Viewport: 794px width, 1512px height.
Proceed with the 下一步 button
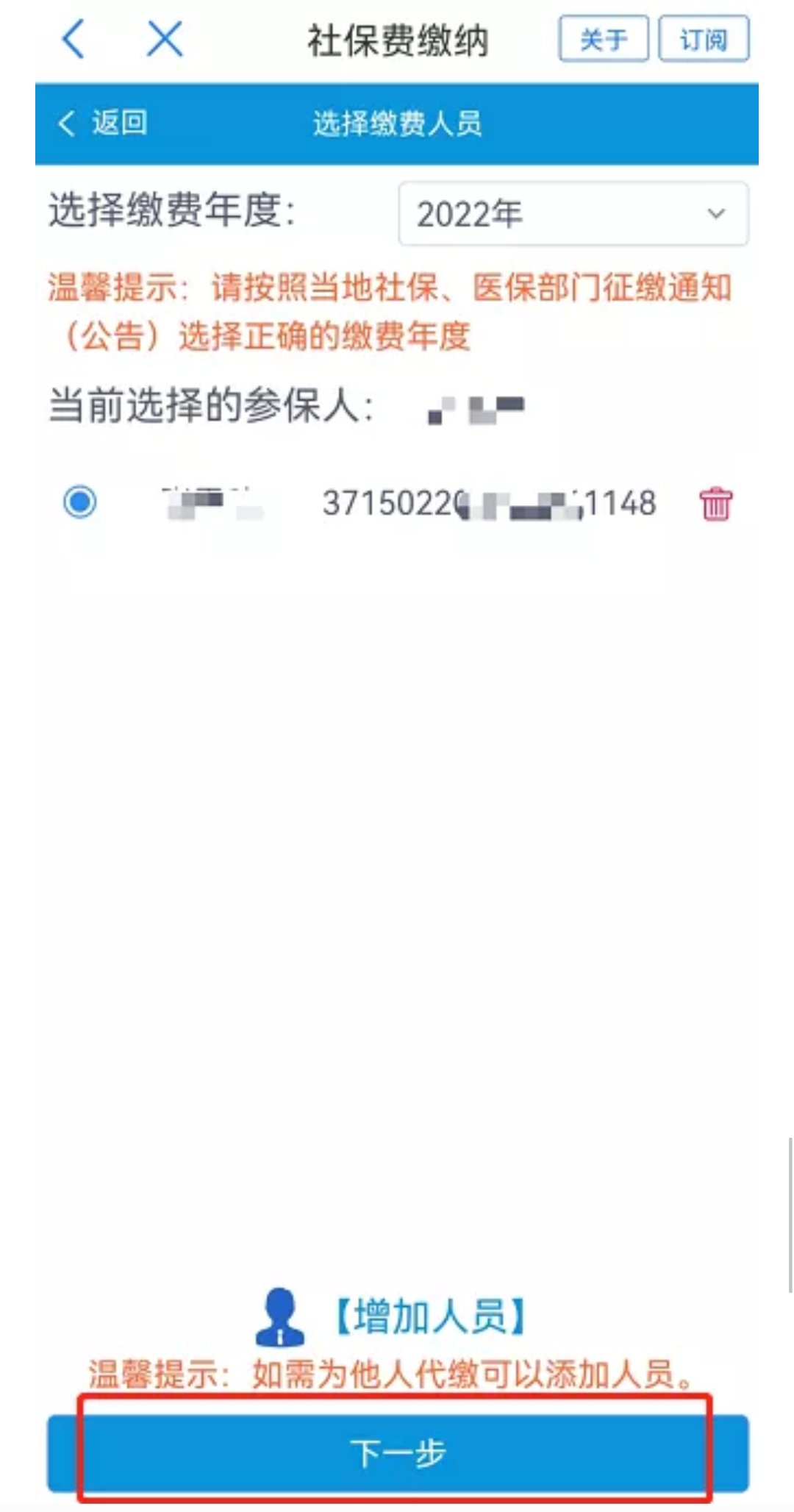tap(398, 1453)
